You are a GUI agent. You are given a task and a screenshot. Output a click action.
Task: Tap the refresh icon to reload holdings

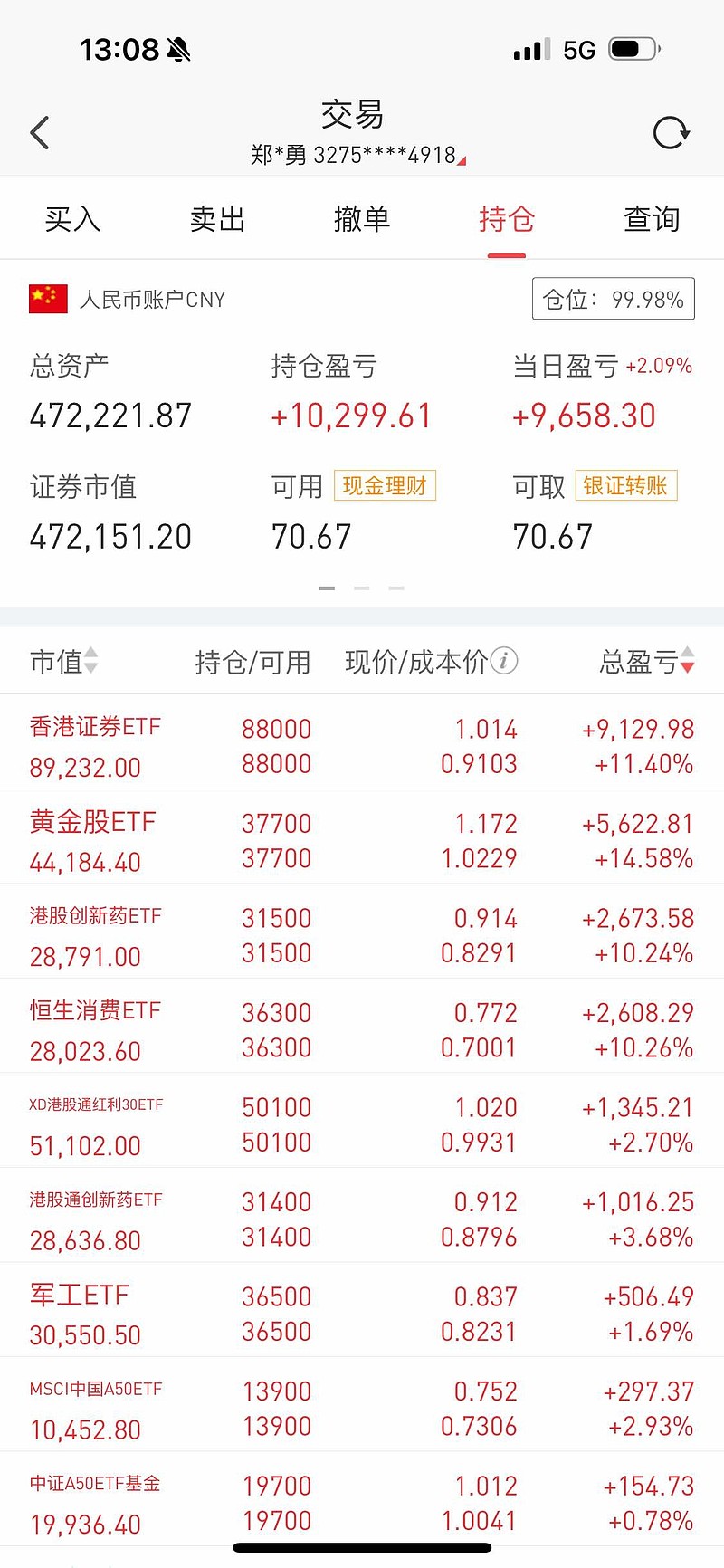[671, 131]
